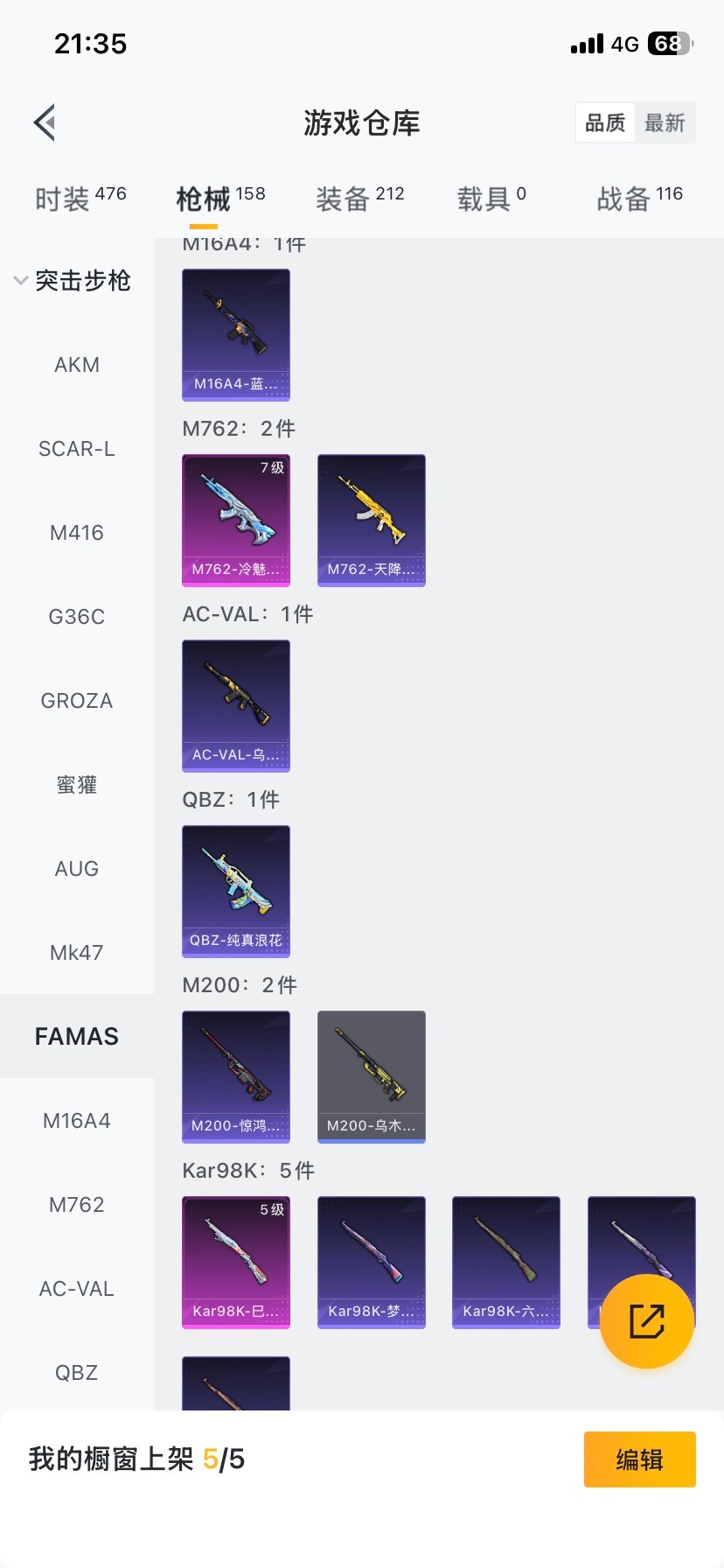Tap the 编辑 button

[x=639, y=1459]
